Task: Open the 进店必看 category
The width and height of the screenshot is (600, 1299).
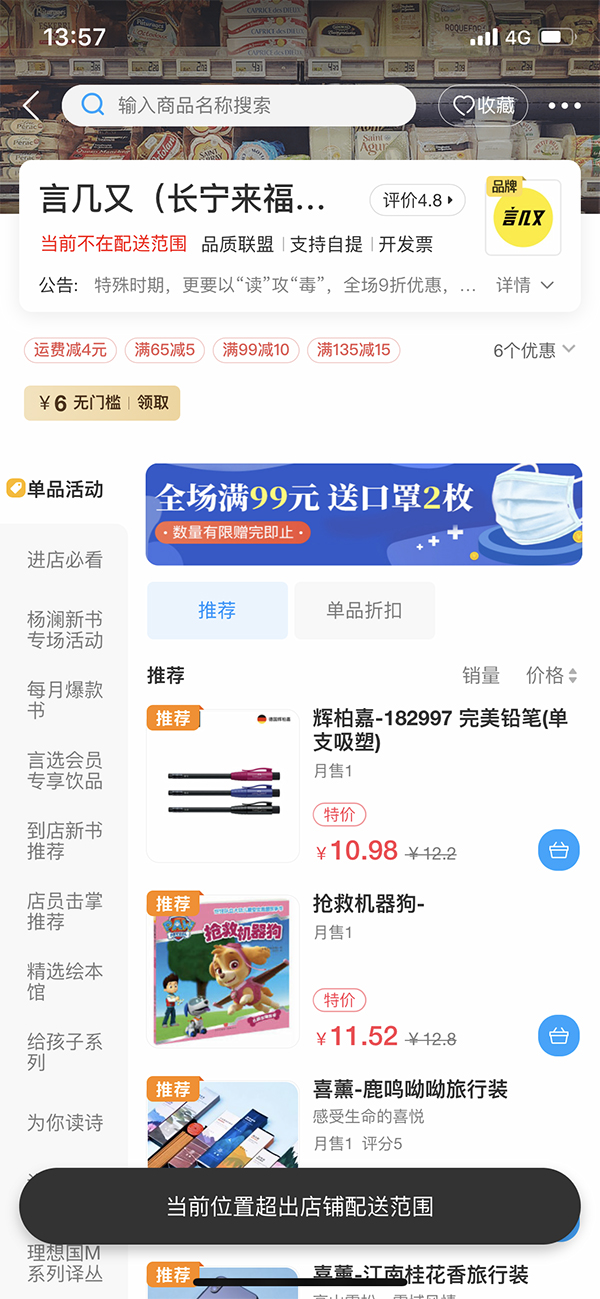Action: pyautogui.click(x=65, y=560)
